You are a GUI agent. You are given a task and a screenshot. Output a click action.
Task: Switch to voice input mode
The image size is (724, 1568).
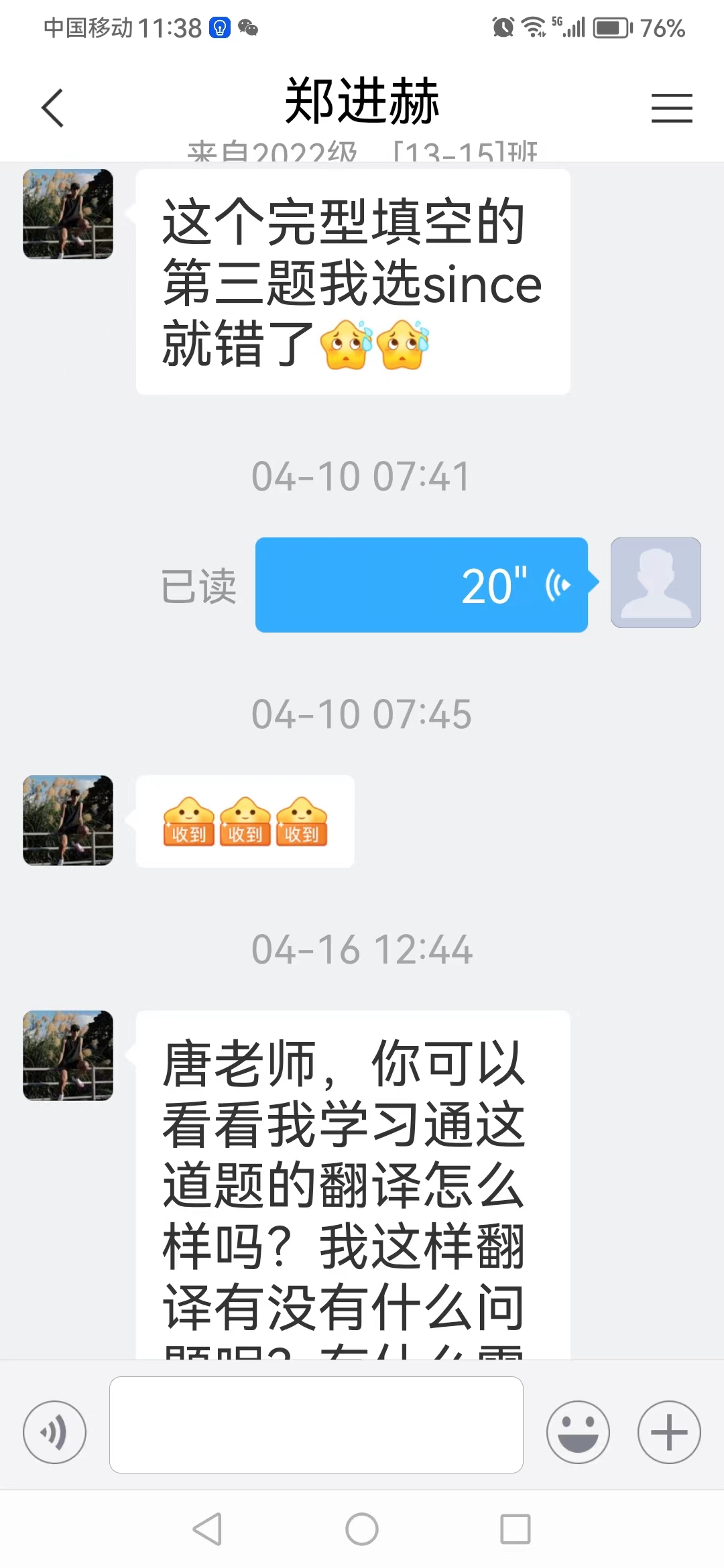(54, 1432)
